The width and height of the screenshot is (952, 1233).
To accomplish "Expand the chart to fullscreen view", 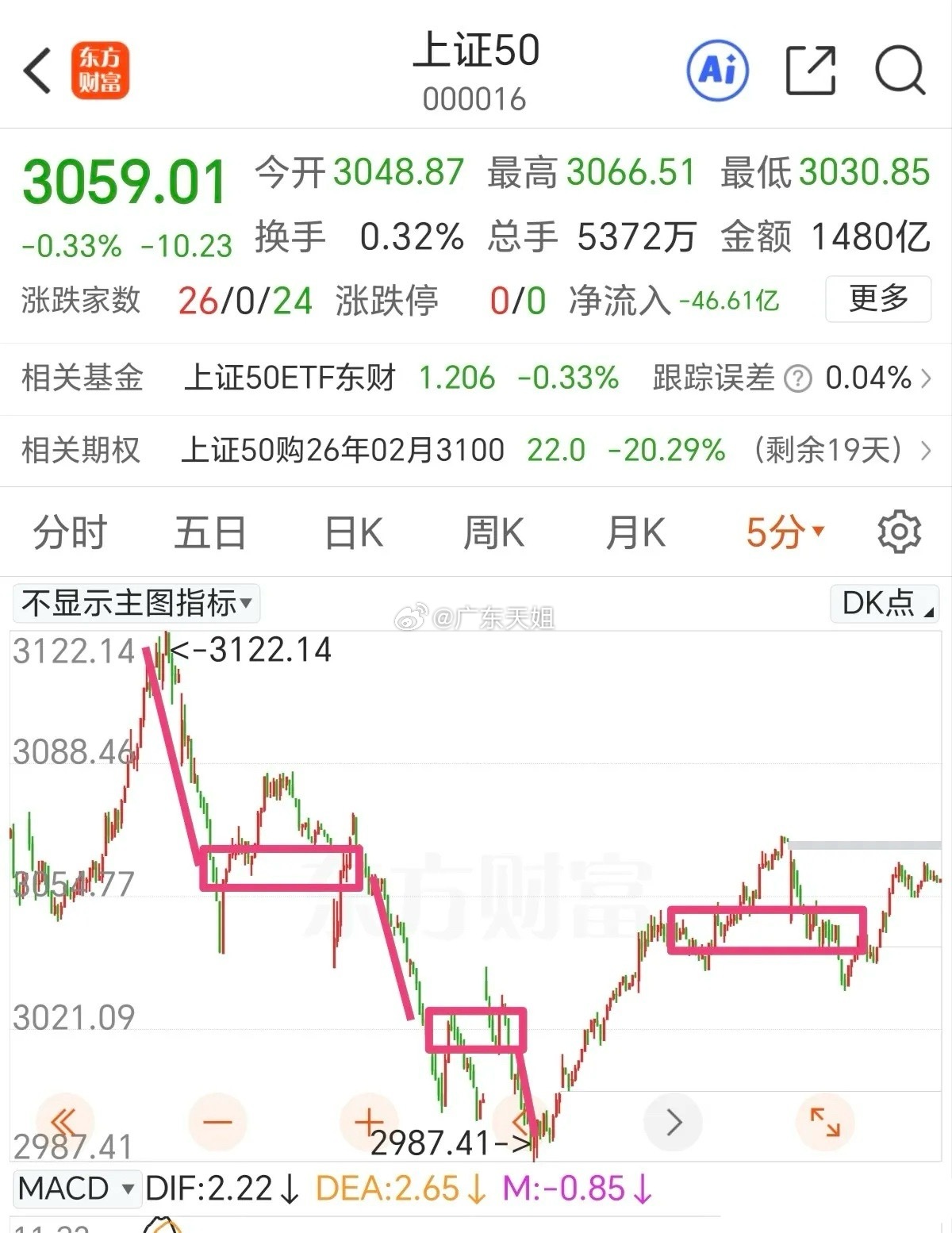I will [x=825, y=1123].
